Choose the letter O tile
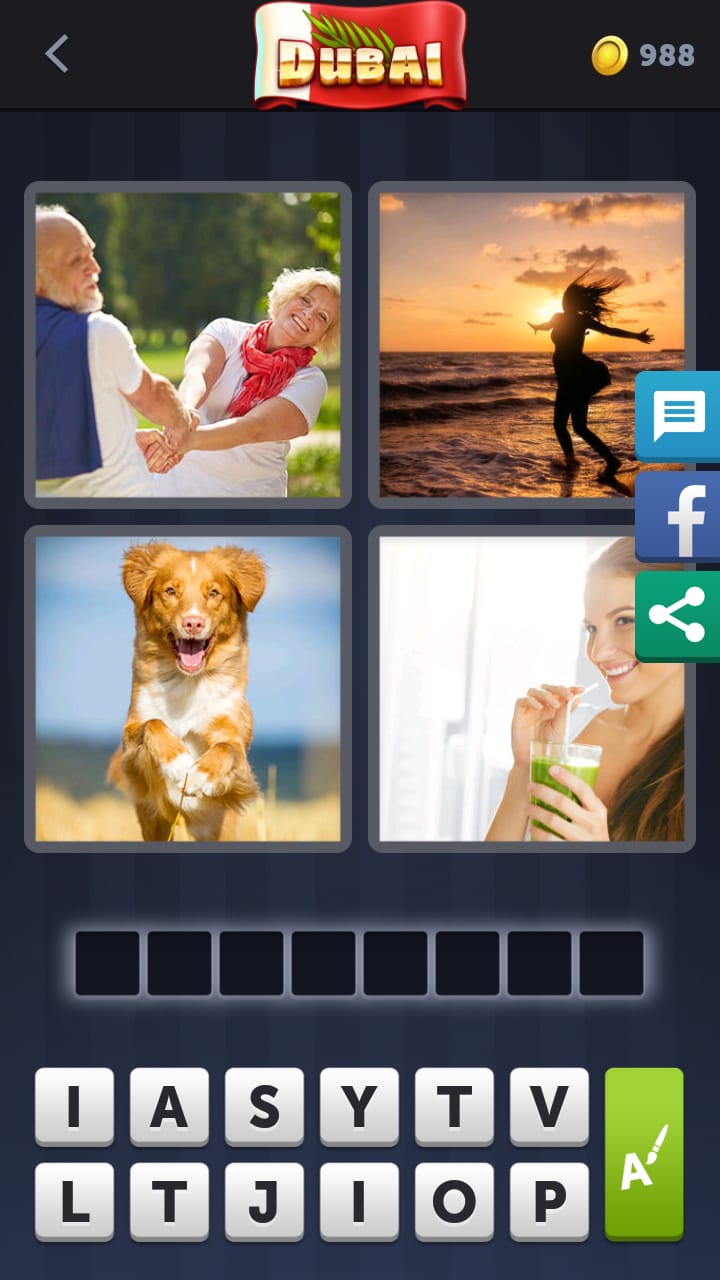This screenshot has width=720, height=1280. click(x=454, y=1201)
